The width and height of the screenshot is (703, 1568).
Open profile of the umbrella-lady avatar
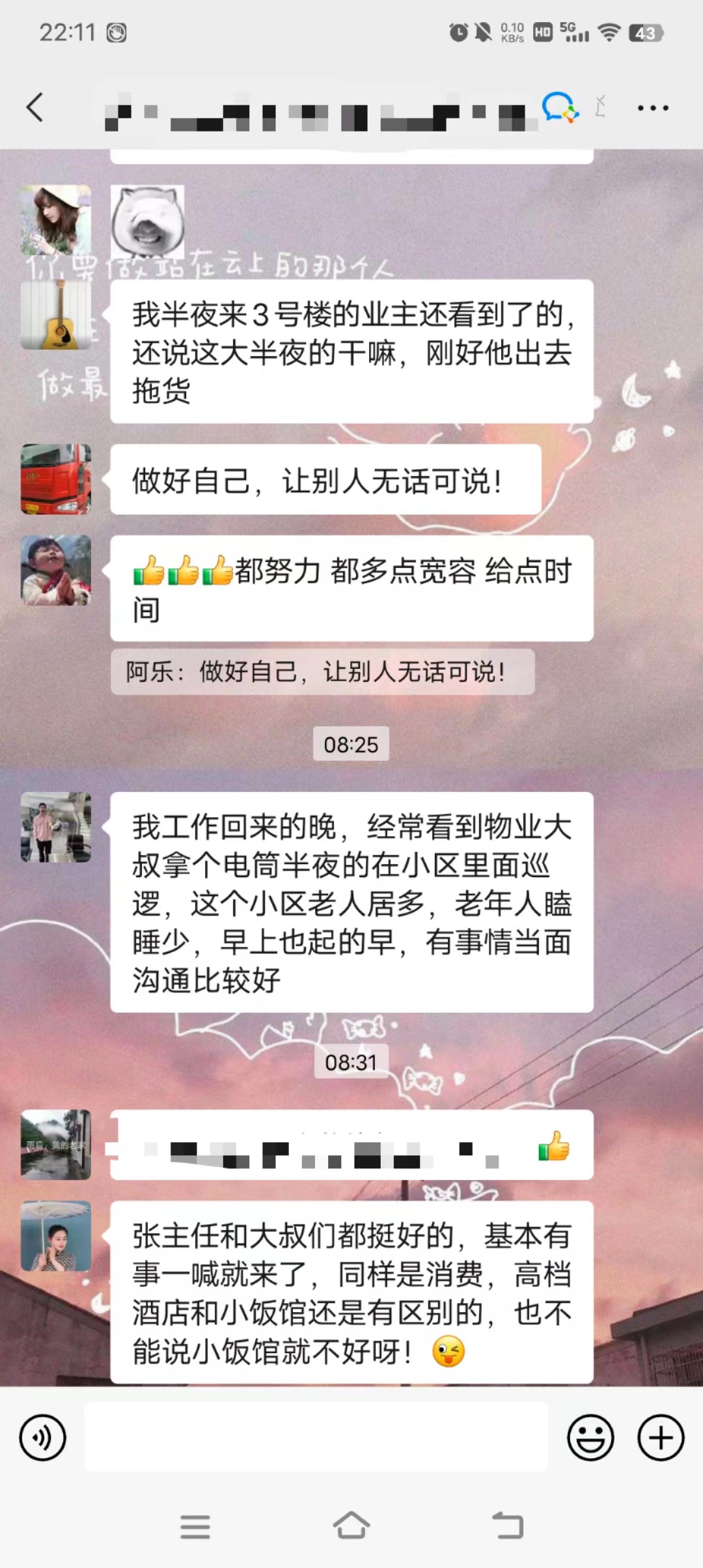(56, 1236)
